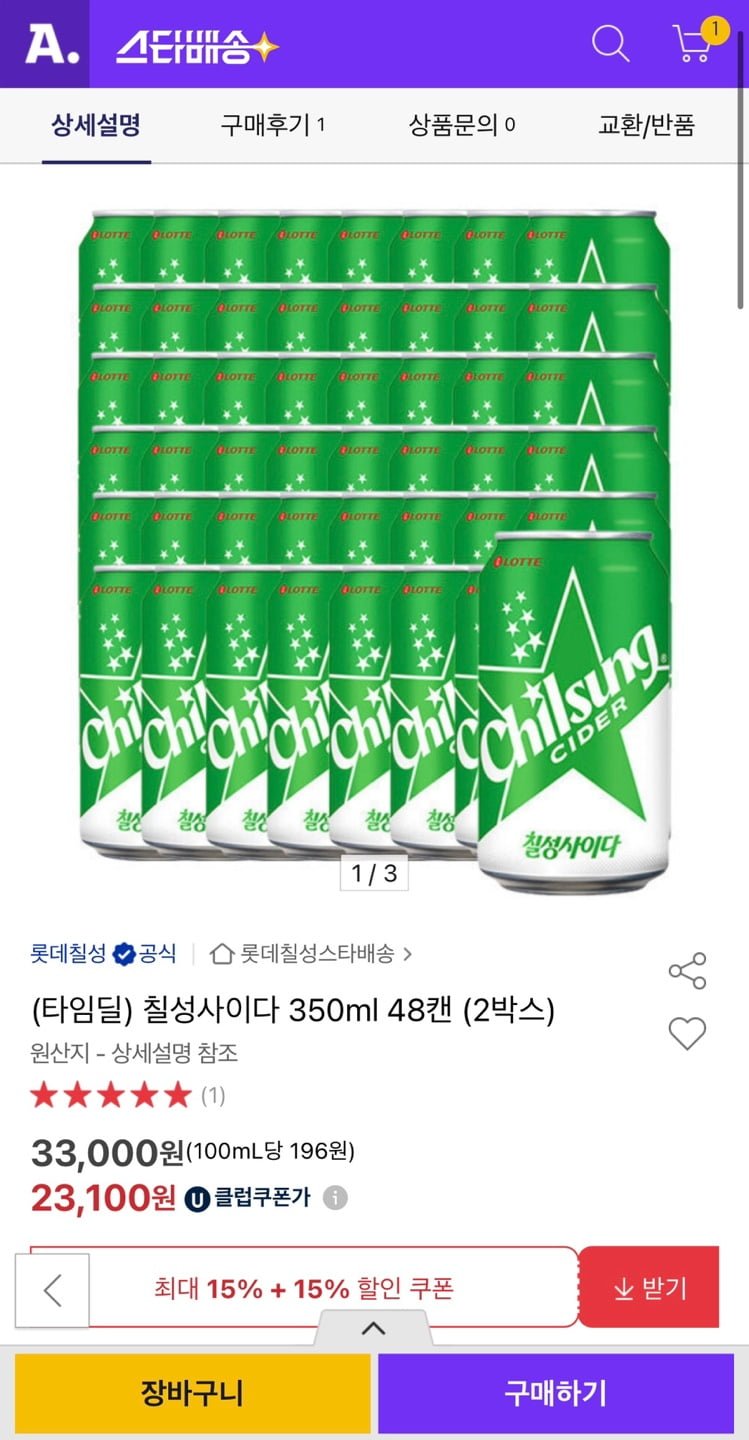Tap the Auction 'A.' logo
This screenshot has width=749, height=1440.
[x=51, y=44]
